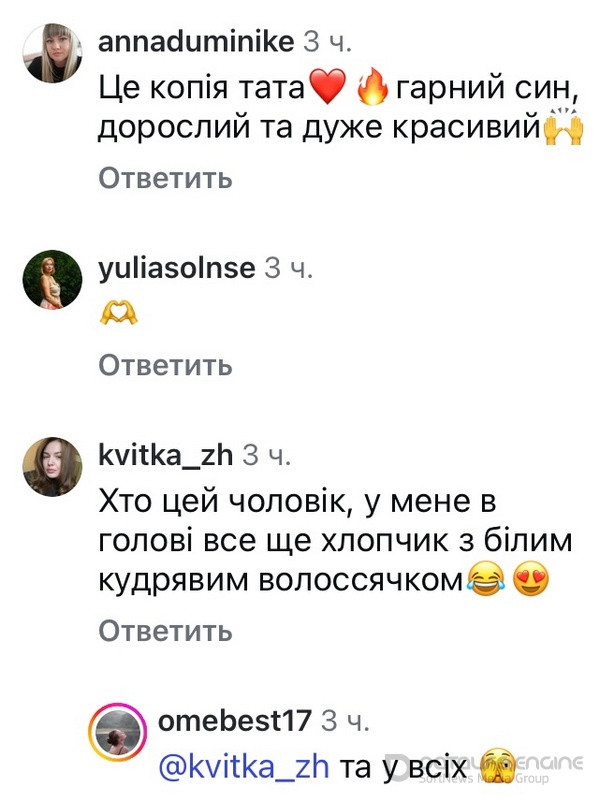The height and width of the screenshot is (802, 600).
Task: Go to the omebest17 username
Action: point(235,720)
